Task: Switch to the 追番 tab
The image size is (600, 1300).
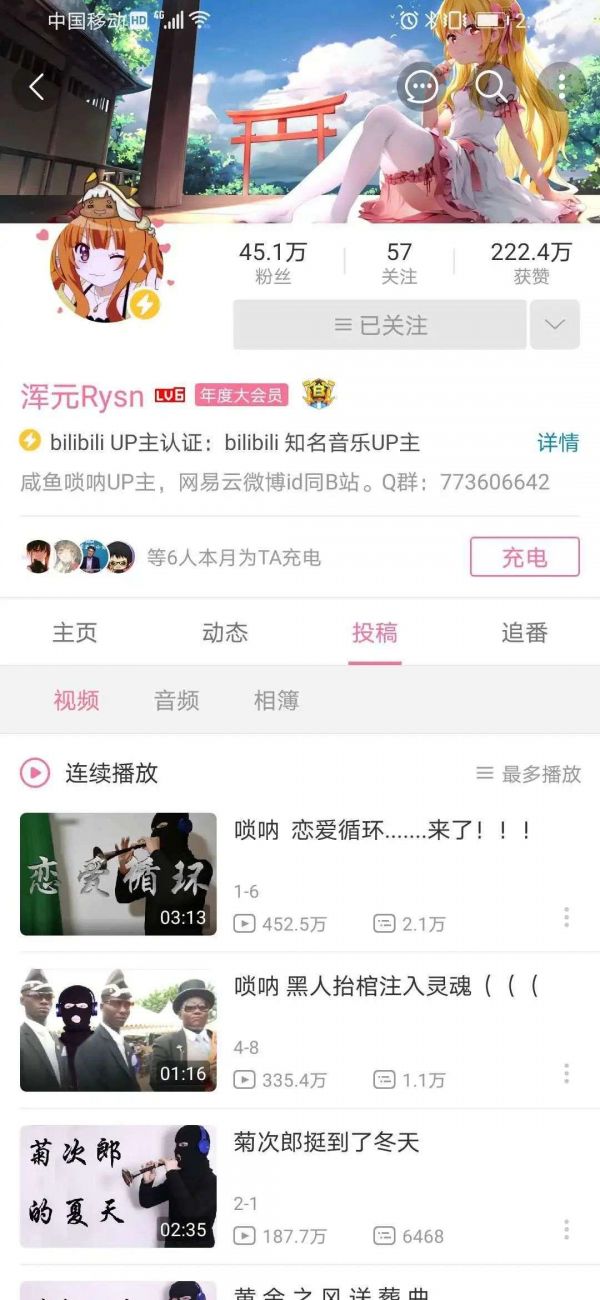Action: pyautogui.click(x=524, y=633)
